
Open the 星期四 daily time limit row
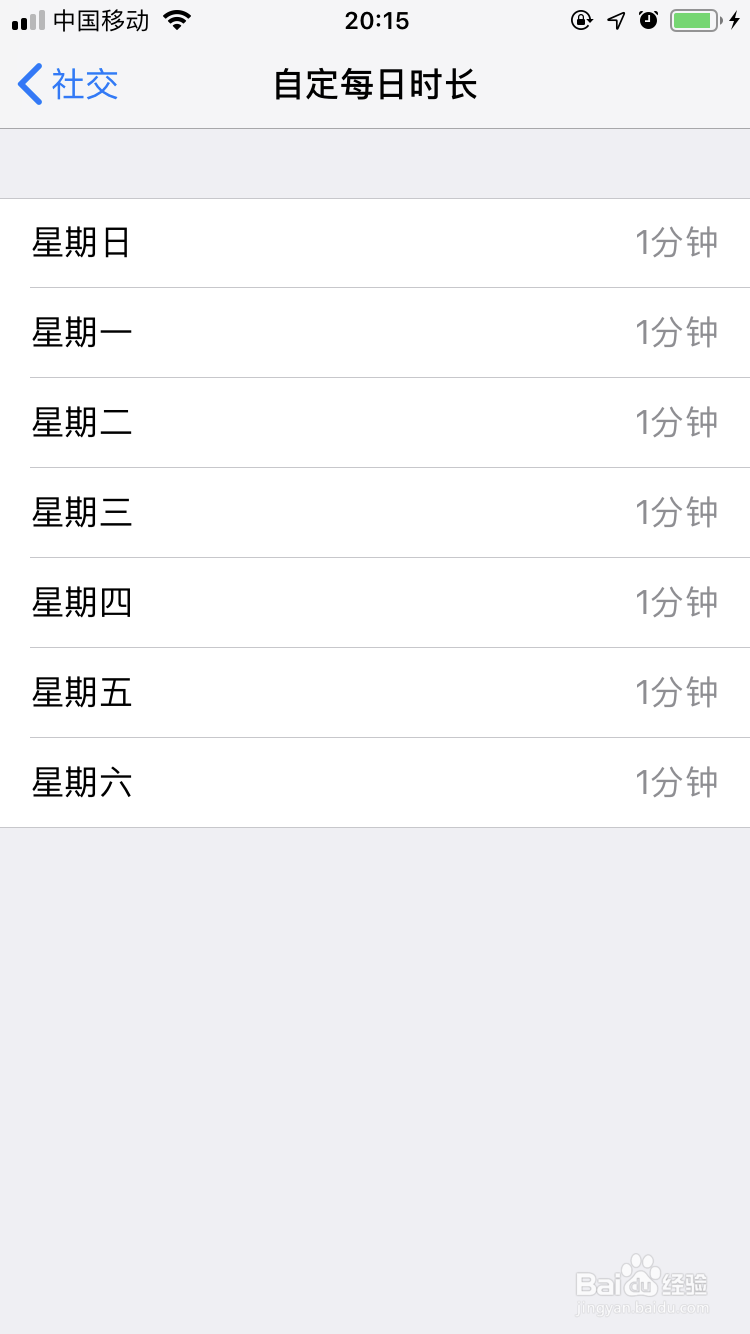[375, 602]
